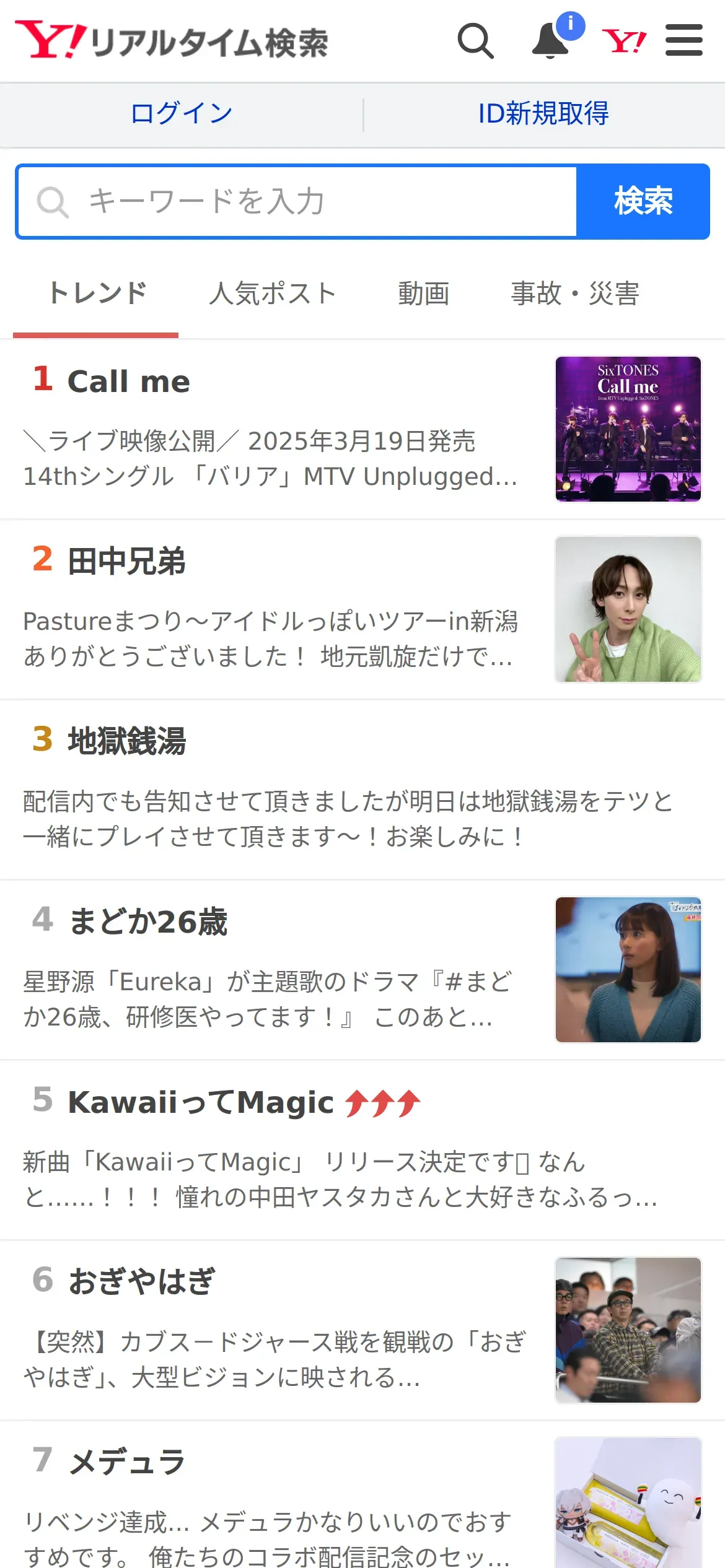Tap ID新規取得 to register
This screenshot has width=725, height=1568.
click(x=543, y=113)
